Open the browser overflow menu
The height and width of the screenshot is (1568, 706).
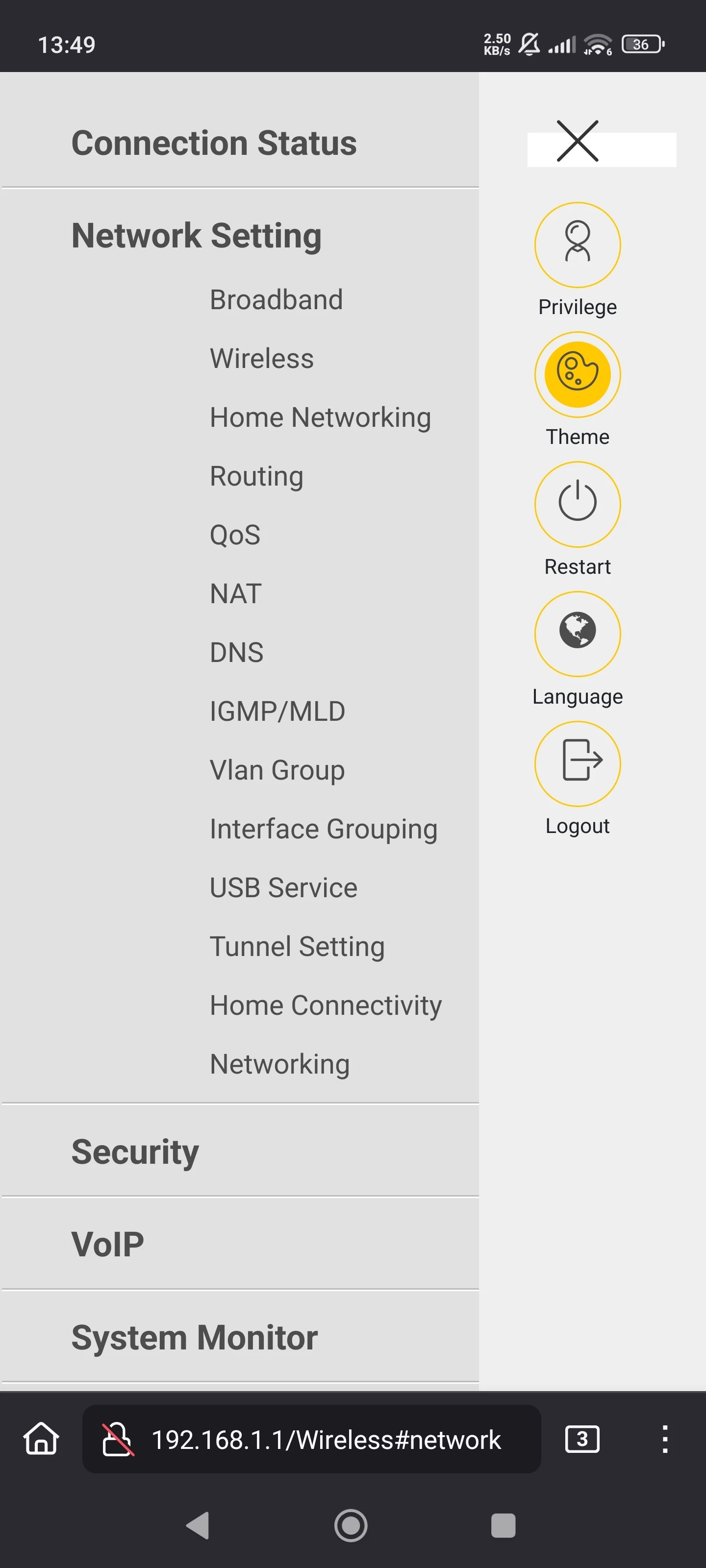(665, 1439)
